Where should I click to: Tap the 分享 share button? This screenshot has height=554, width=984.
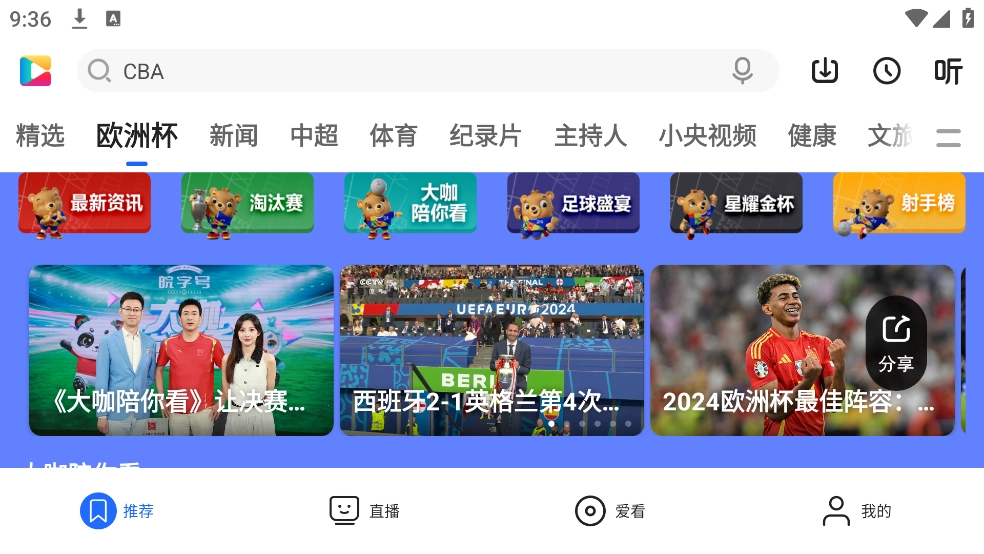[x=896, y=343]
